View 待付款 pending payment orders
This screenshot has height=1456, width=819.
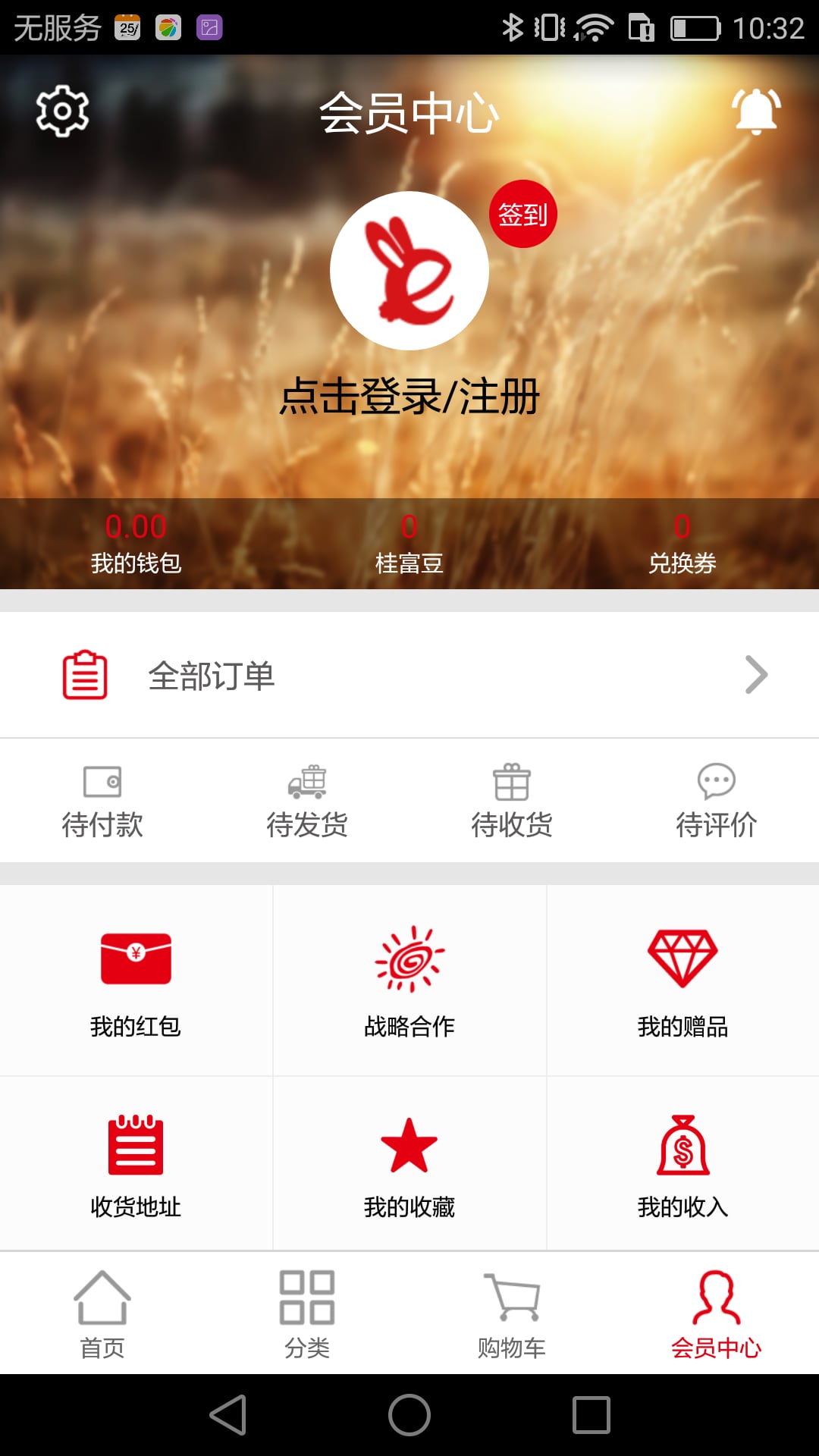click(102, 801)
